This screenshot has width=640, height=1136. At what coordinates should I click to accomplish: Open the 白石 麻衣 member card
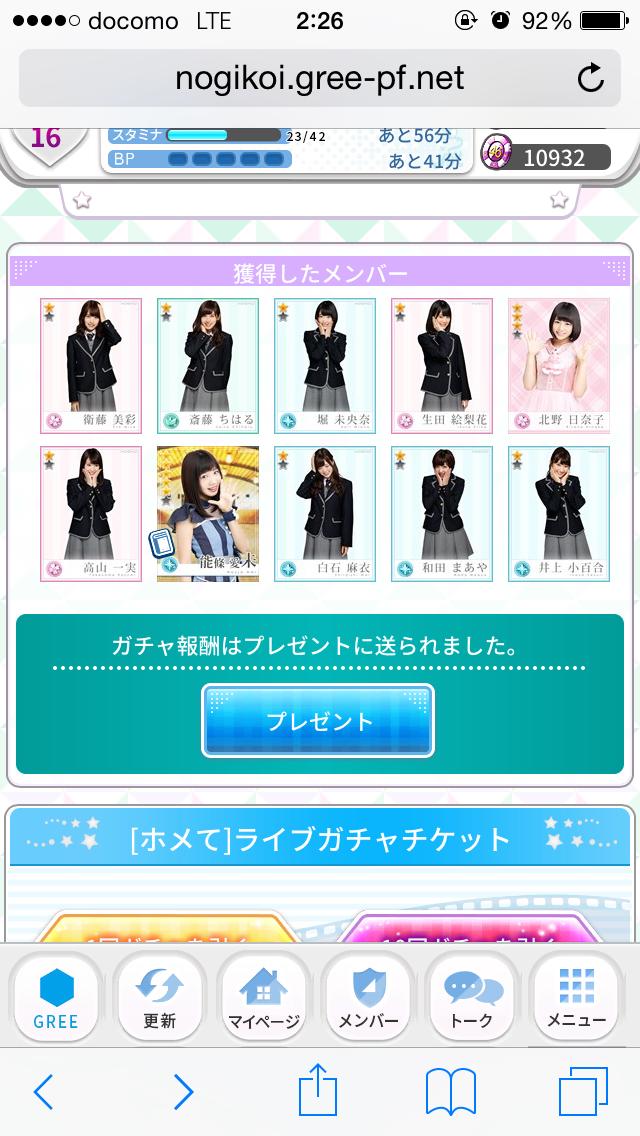click(325, 514)
